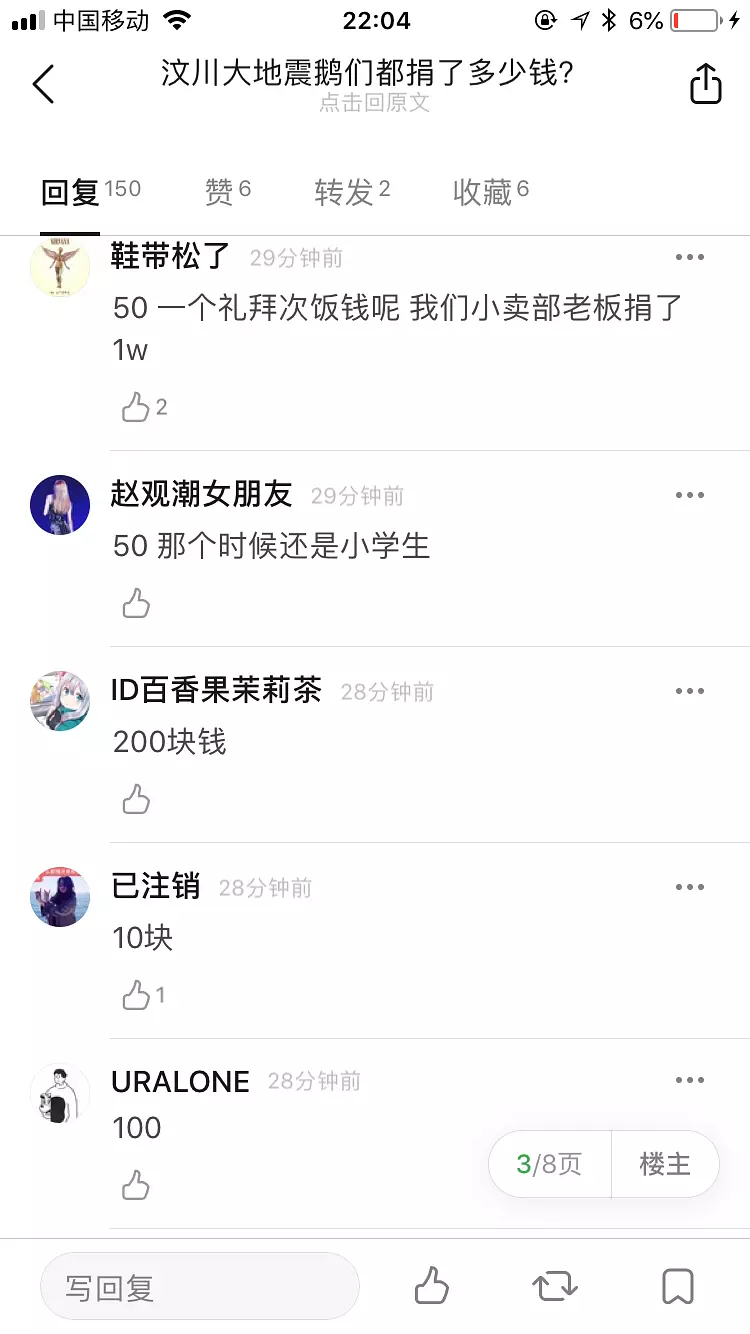
Task: Repost this thread from the bottom bar
Action: (x=555, y=1286)
